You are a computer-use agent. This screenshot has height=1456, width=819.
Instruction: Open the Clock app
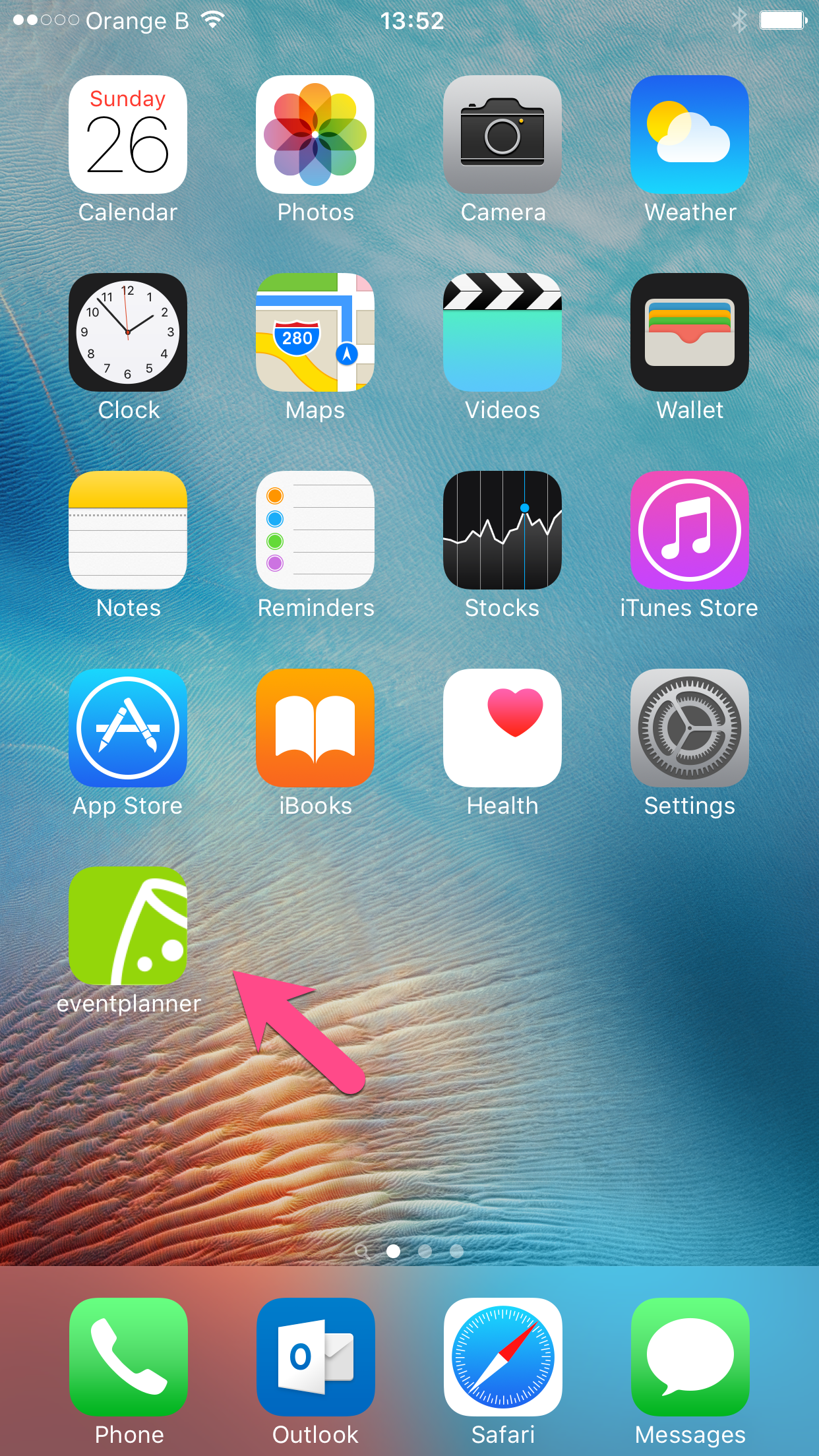click(128, 332)
